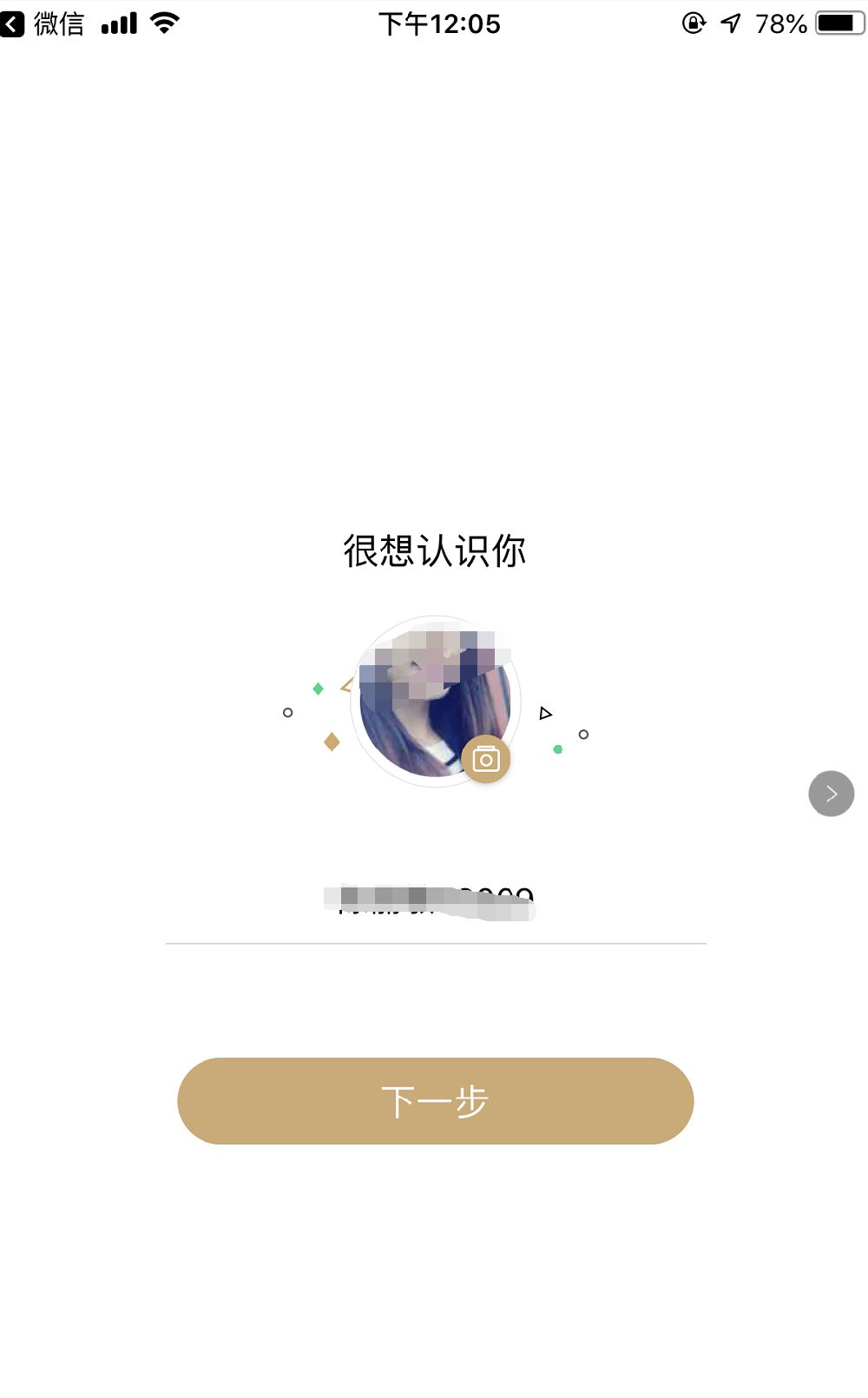Viewport: 868px width, 1398px height.
Task: Expand the next page chevron on right edge
Action: pyautogui.click(x=831, y=793)
